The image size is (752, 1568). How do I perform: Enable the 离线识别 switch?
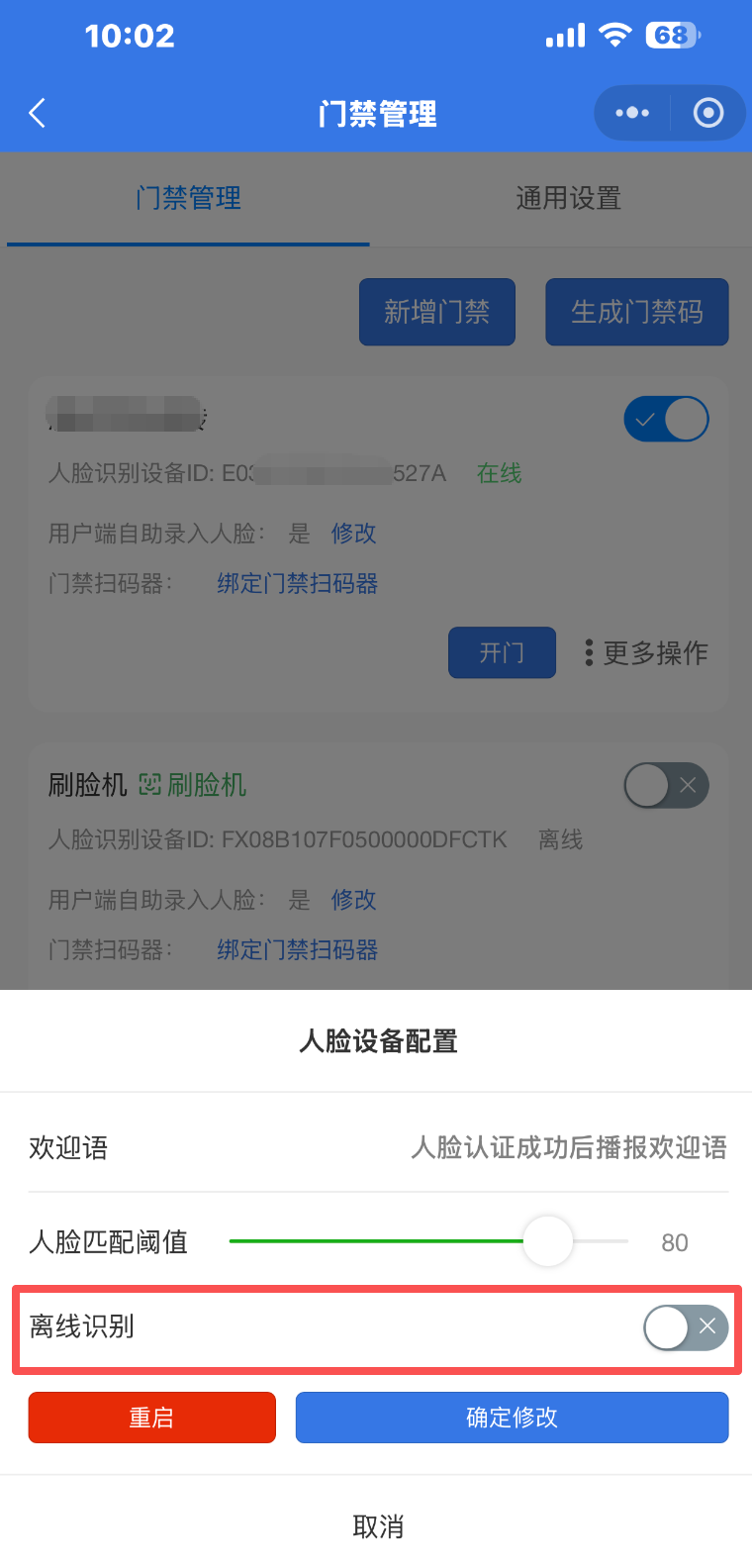coord(685,1327)
